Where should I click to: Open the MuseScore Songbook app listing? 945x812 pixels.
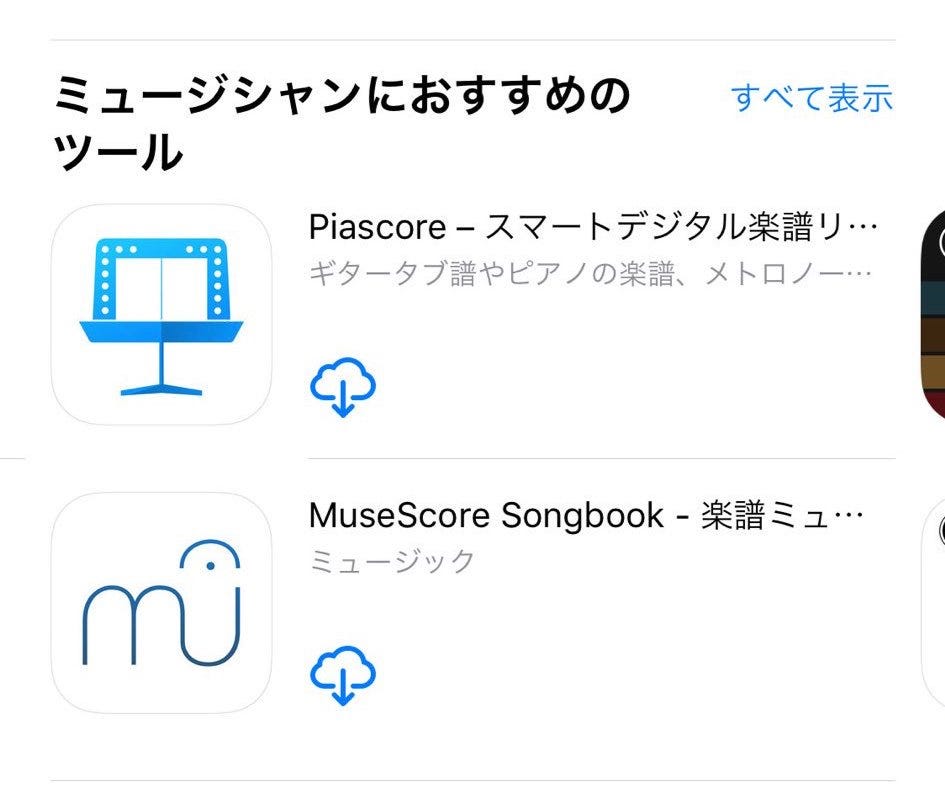coord(584,516)
